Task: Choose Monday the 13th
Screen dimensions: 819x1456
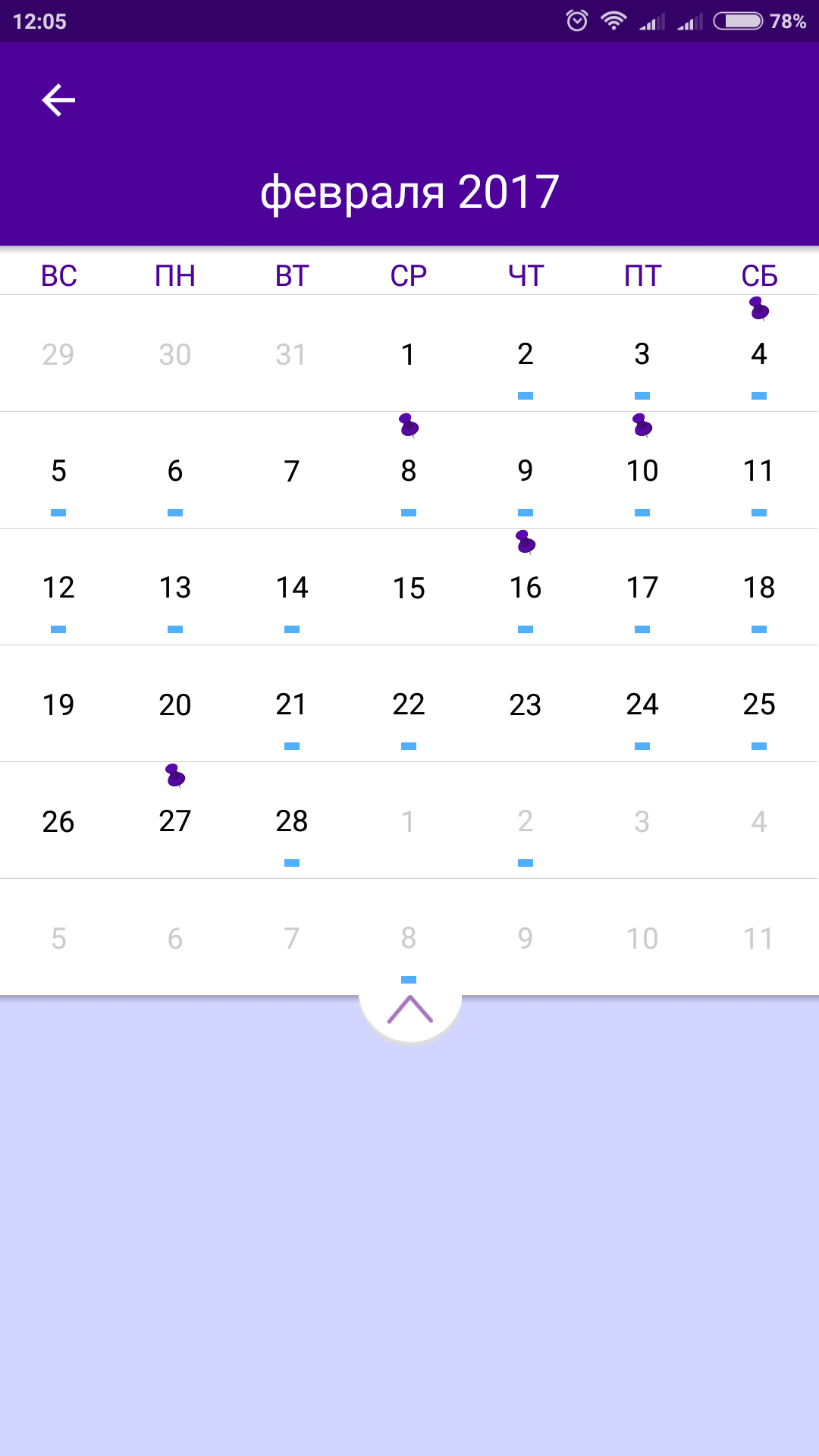Action: pos(175,588)
